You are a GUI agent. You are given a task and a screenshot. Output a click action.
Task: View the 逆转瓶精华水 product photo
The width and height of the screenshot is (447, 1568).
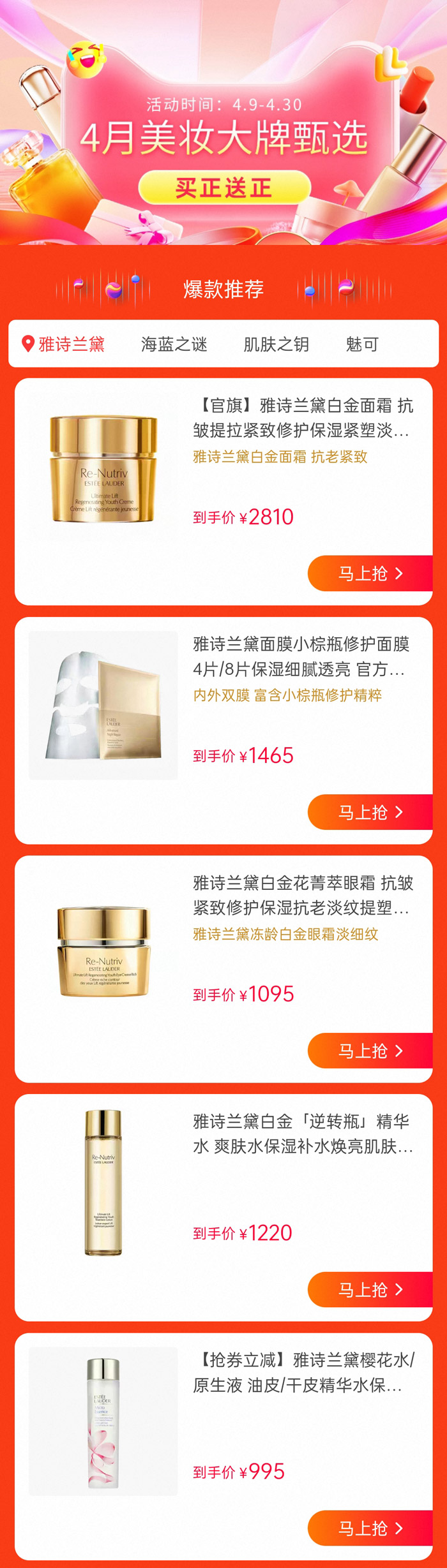tap(103, 1182)
